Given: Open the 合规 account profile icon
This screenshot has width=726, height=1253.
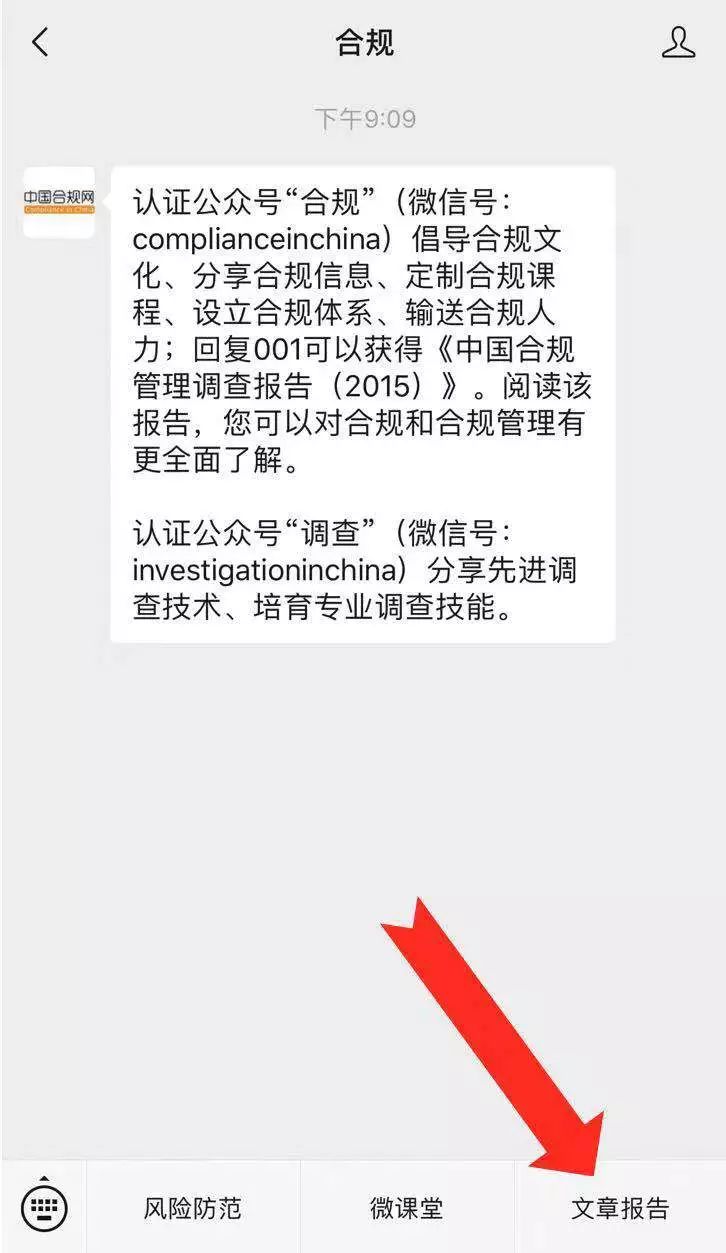Looking at the screenshot, I should (x=678, y=42).
